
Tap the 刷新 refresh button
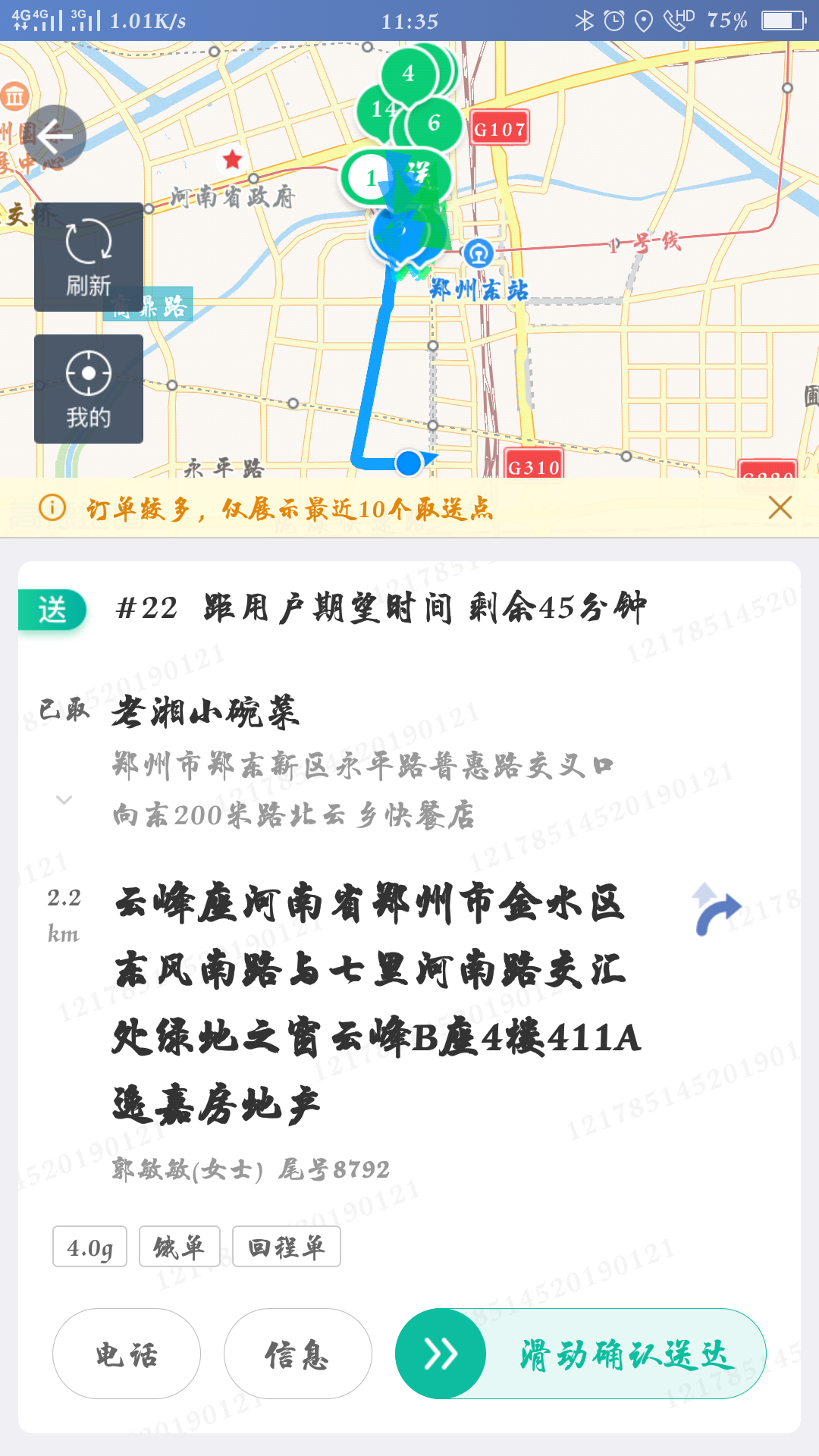tap(89, 257)
